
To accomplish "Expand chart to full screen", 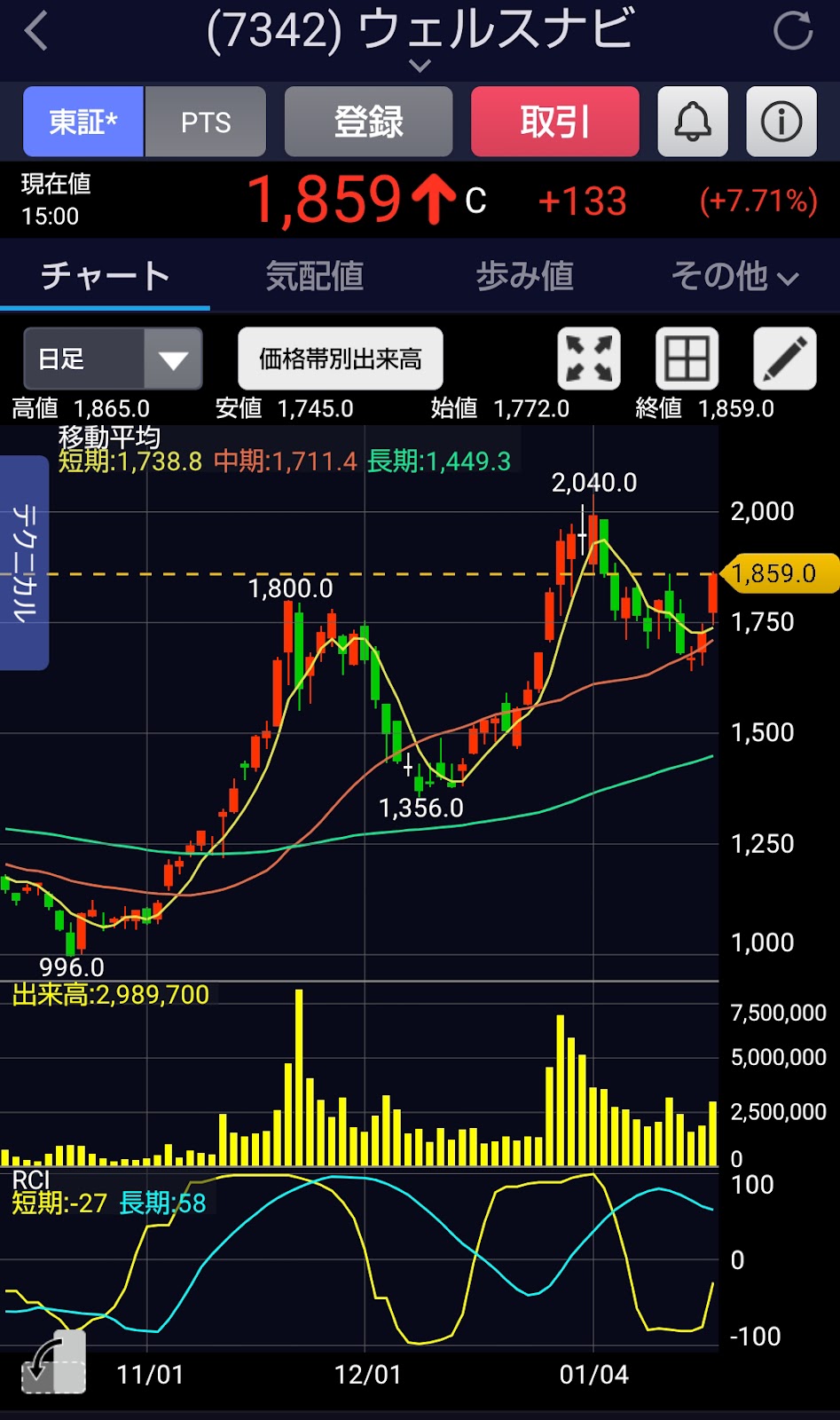I will [589, 359].
